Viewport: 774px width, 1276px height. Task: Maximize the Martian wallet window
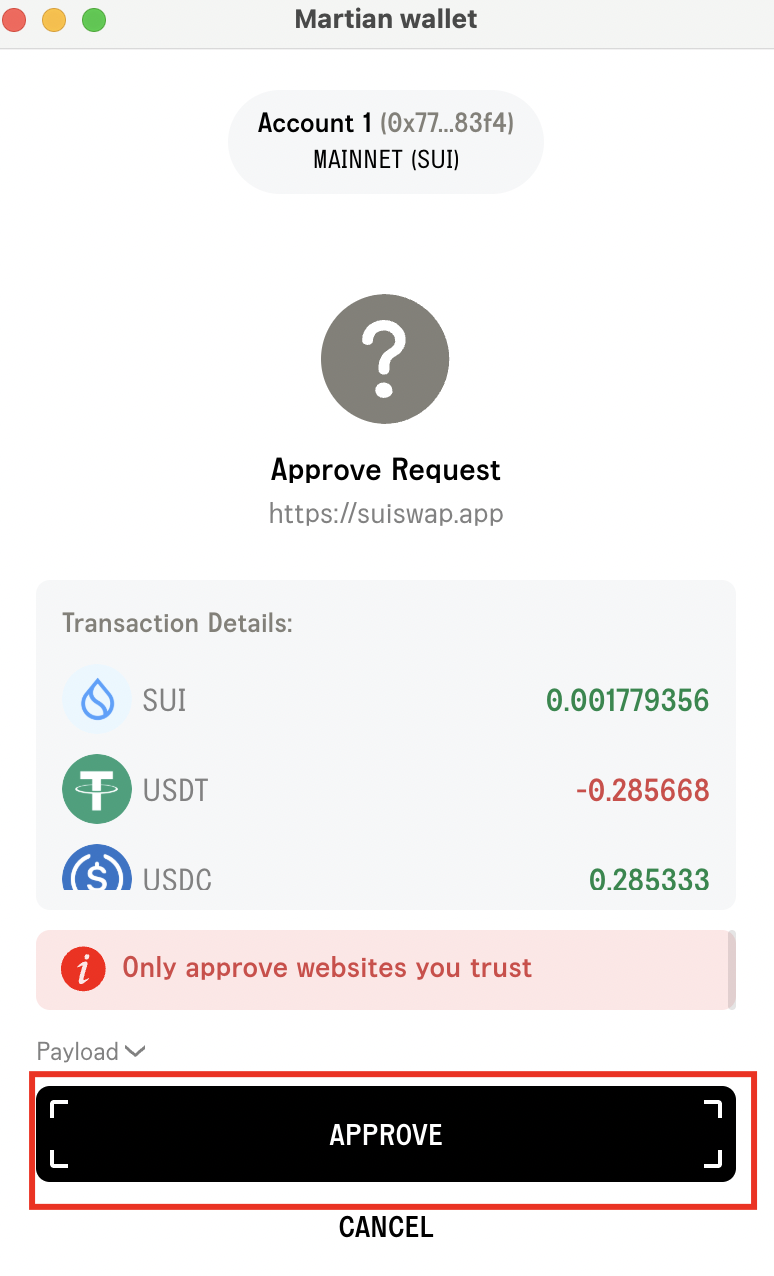94,20
